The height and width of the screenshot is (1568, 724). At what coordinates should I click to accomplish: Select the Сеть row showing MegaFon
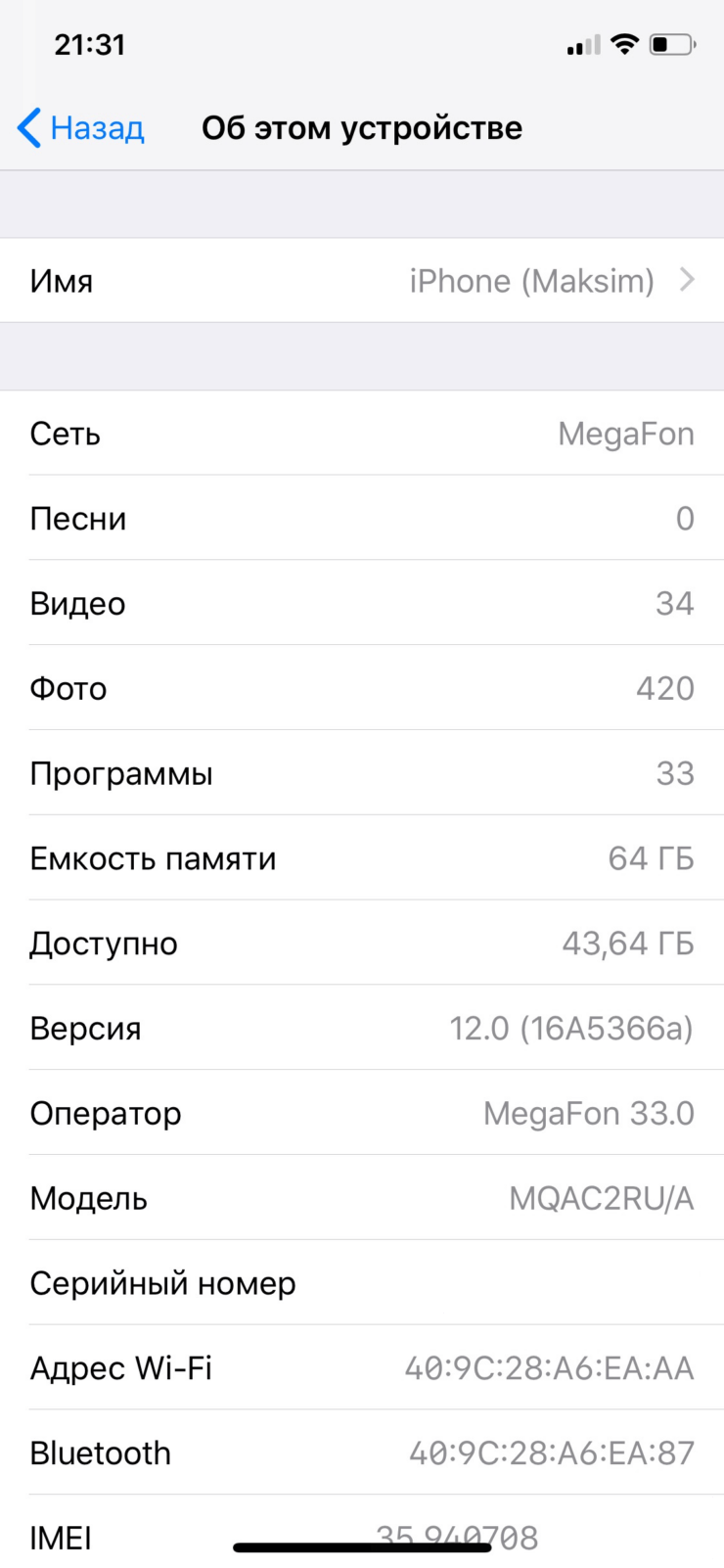tap(362, 434)
